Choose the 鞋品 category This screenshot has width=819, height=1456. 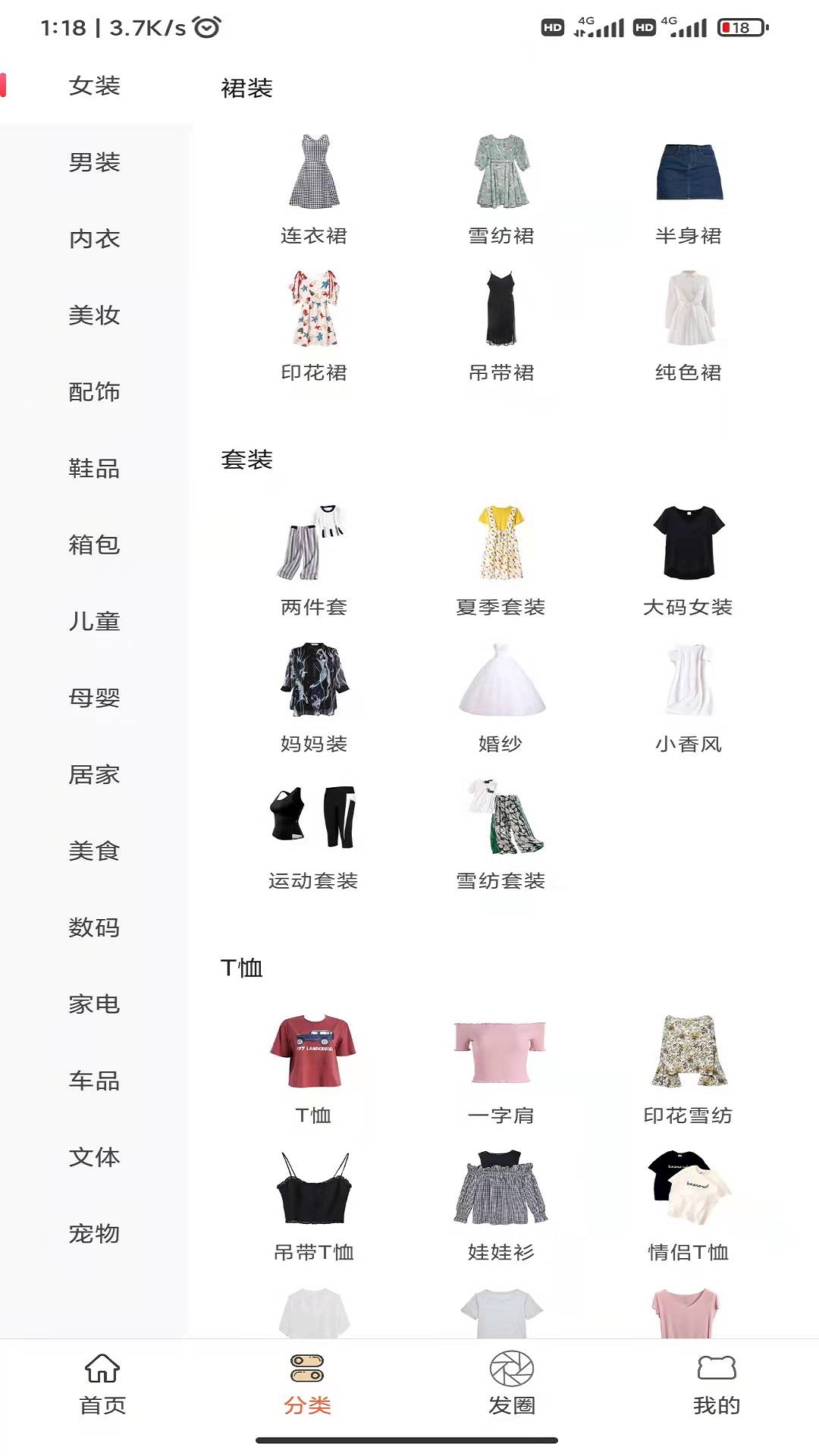tap(95, 469)
